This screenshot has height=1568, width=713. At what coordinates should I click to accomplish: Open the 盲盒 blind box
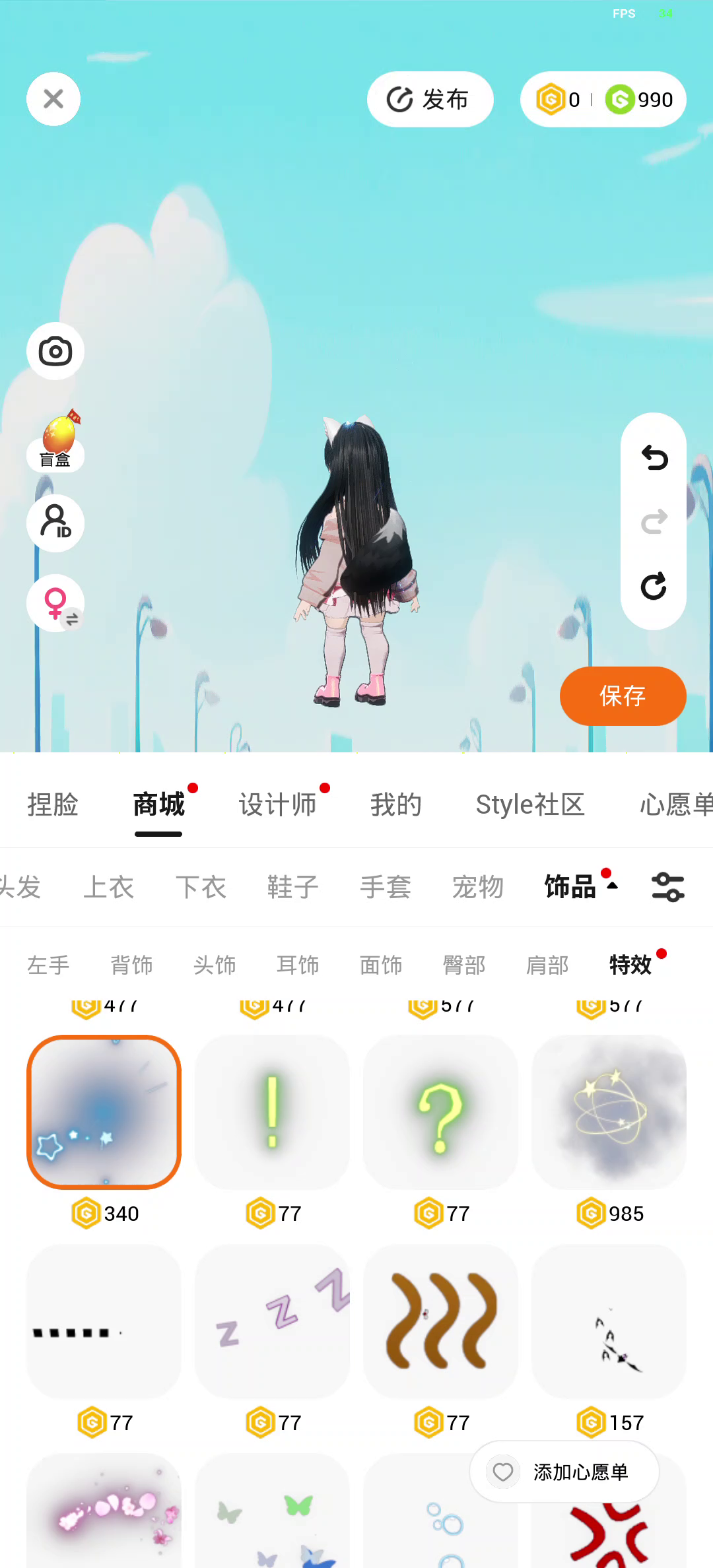coord(55,442)
